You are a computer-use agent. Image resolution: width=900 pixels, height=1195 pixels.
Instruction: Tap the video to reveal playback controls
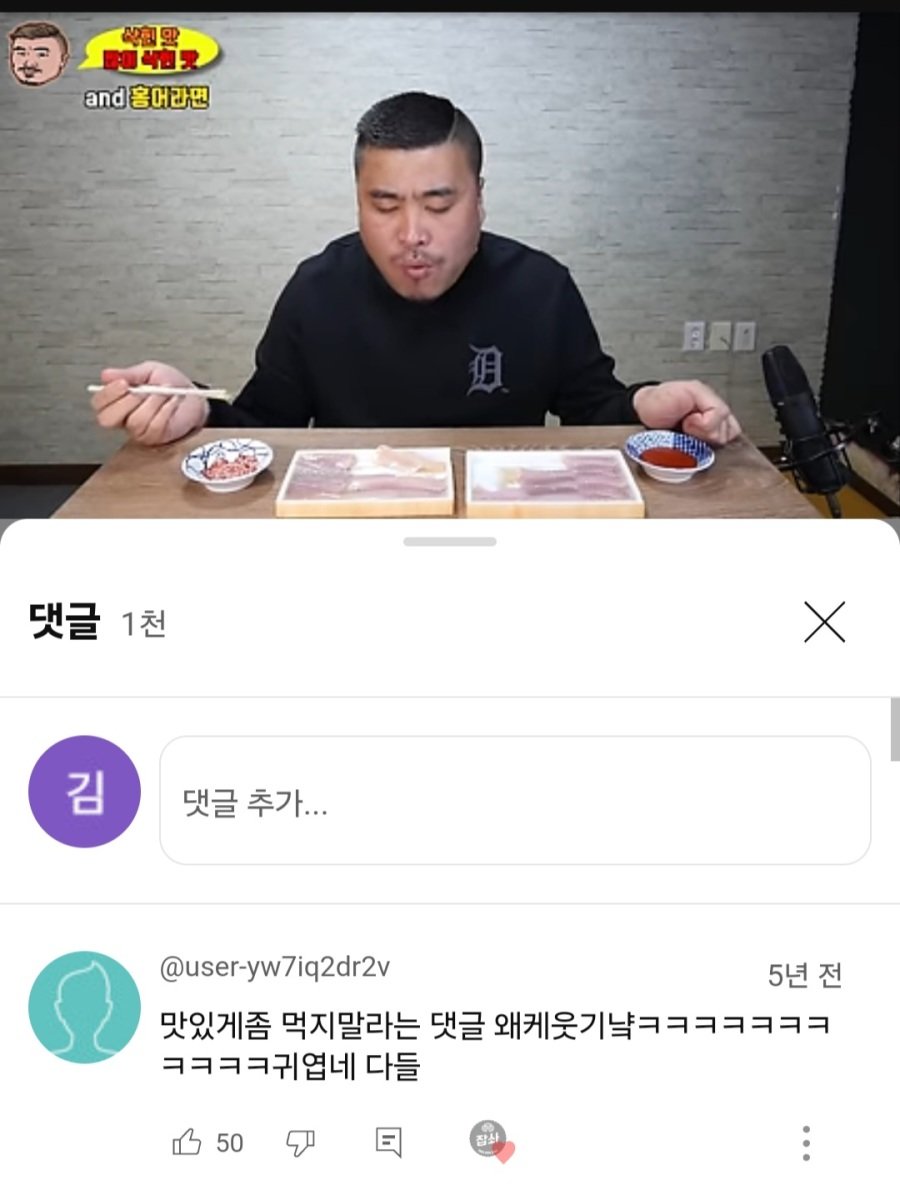click(x=450, y=280)
